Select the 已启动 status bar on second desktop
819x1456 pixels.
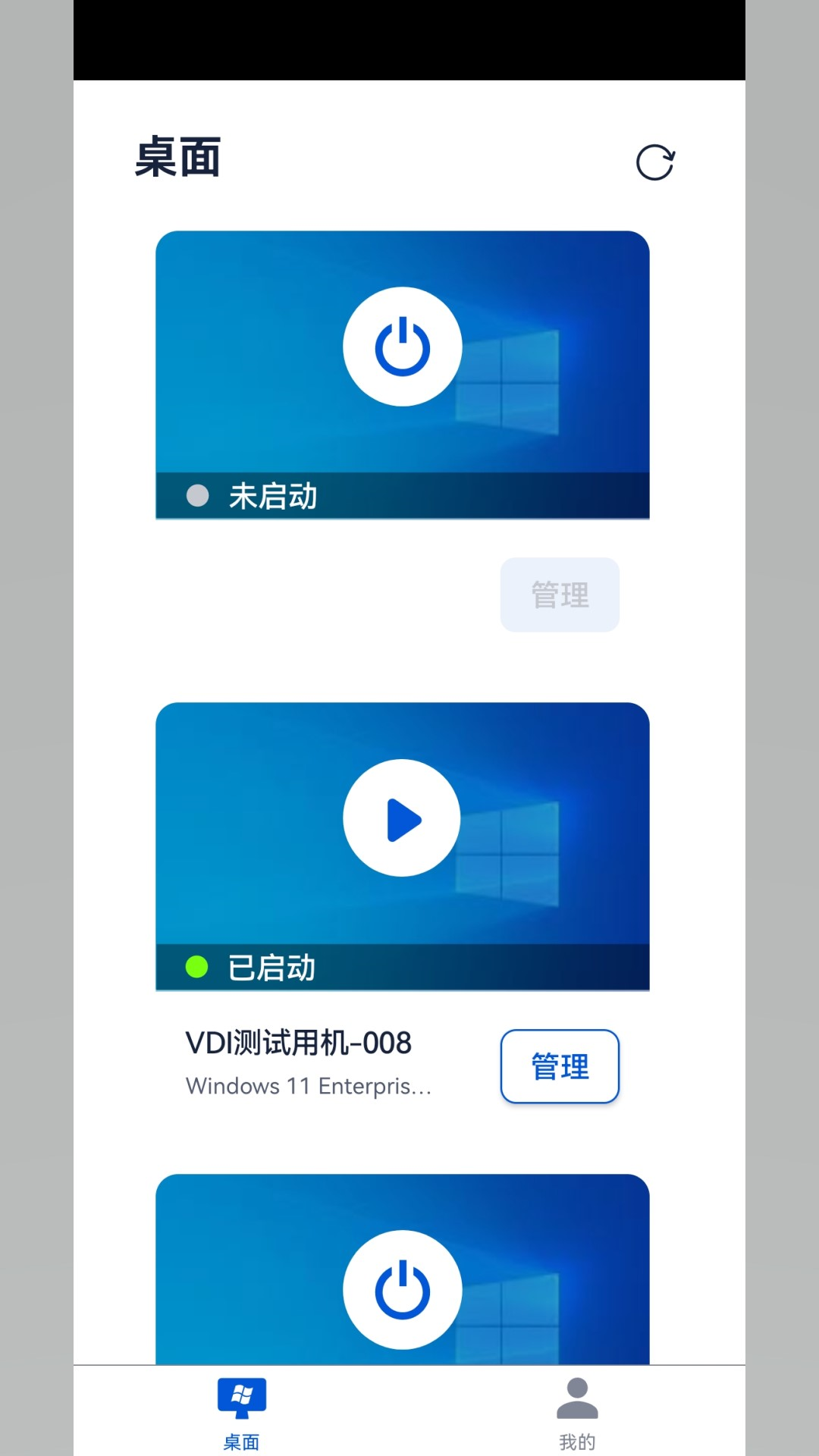(x=403, y=967)
